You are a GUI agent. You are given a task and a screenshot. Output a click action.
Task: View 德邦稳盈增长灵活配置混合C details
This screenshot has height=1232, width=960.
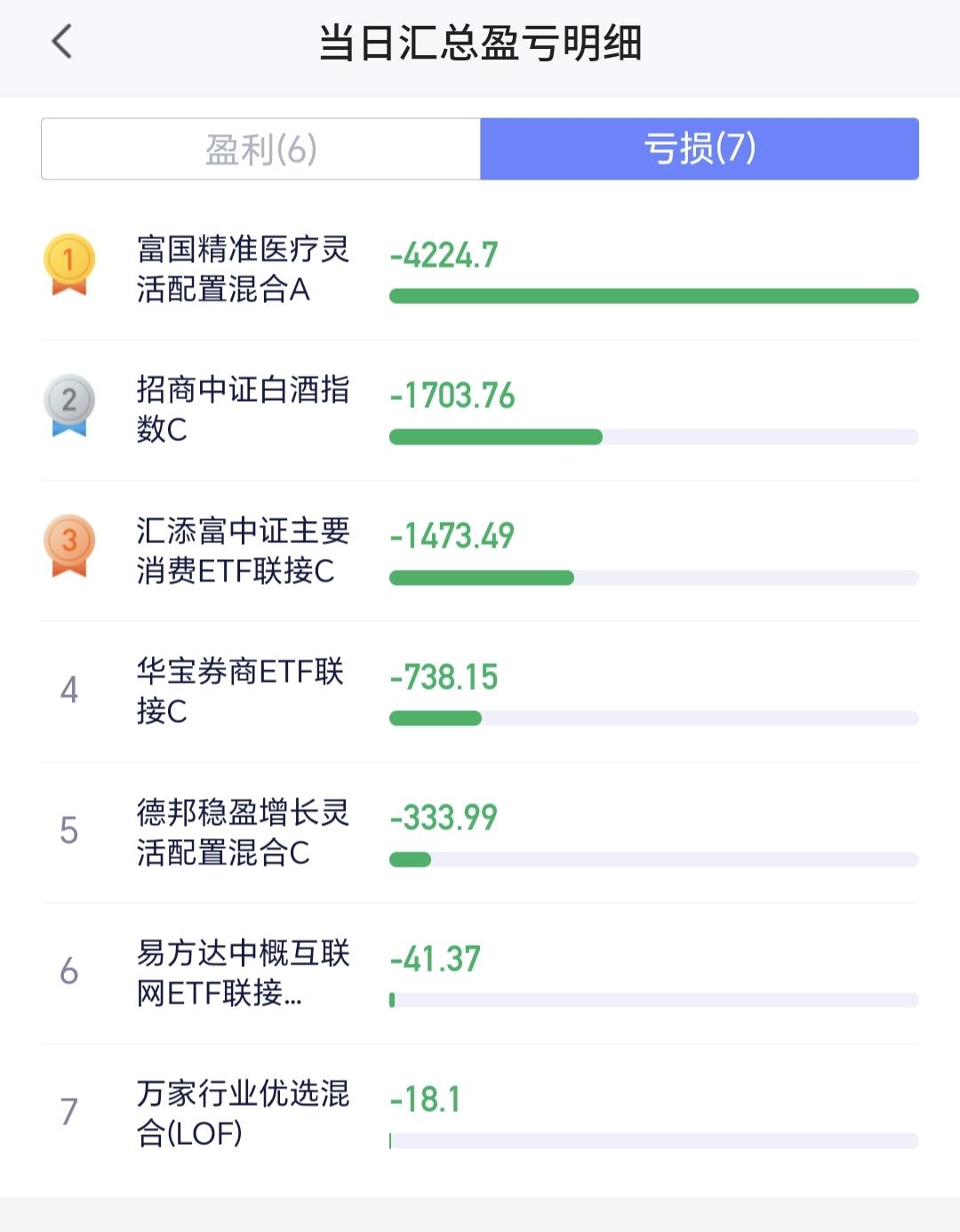[480, 833]
